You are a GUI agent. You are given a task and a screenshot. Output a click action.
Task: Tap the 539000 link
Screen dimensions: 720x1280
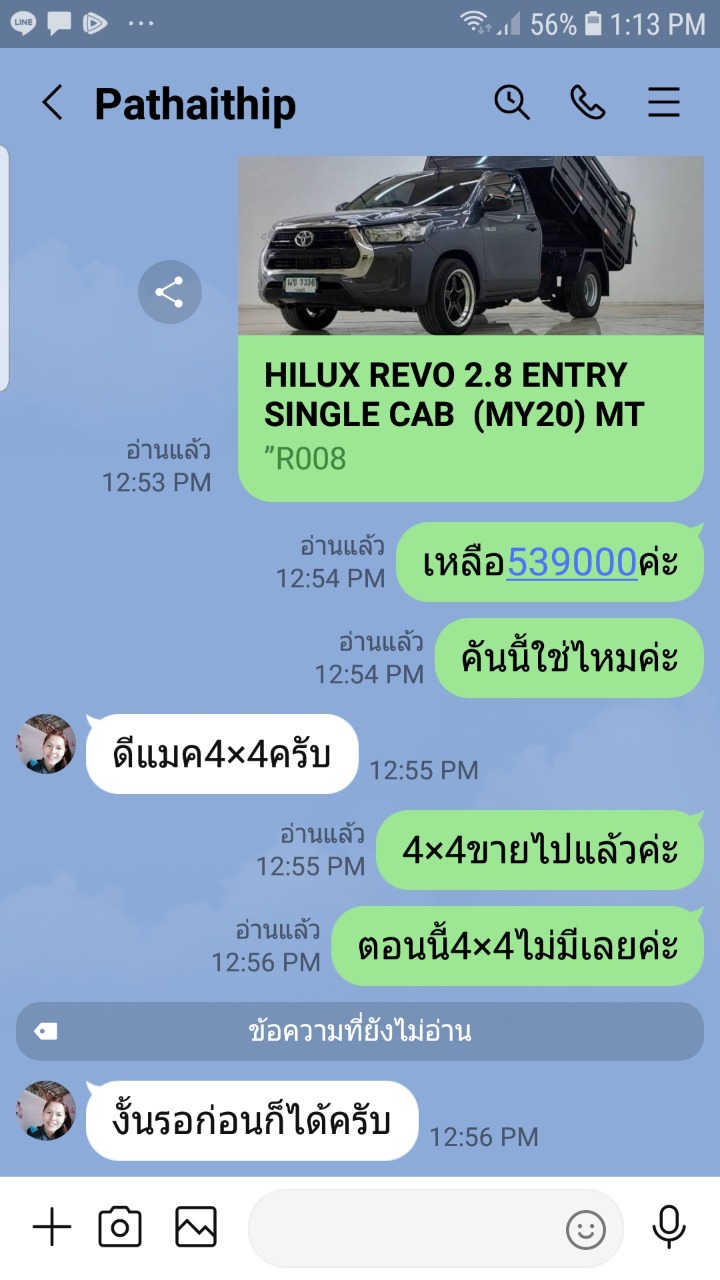(x=571, y=563)
